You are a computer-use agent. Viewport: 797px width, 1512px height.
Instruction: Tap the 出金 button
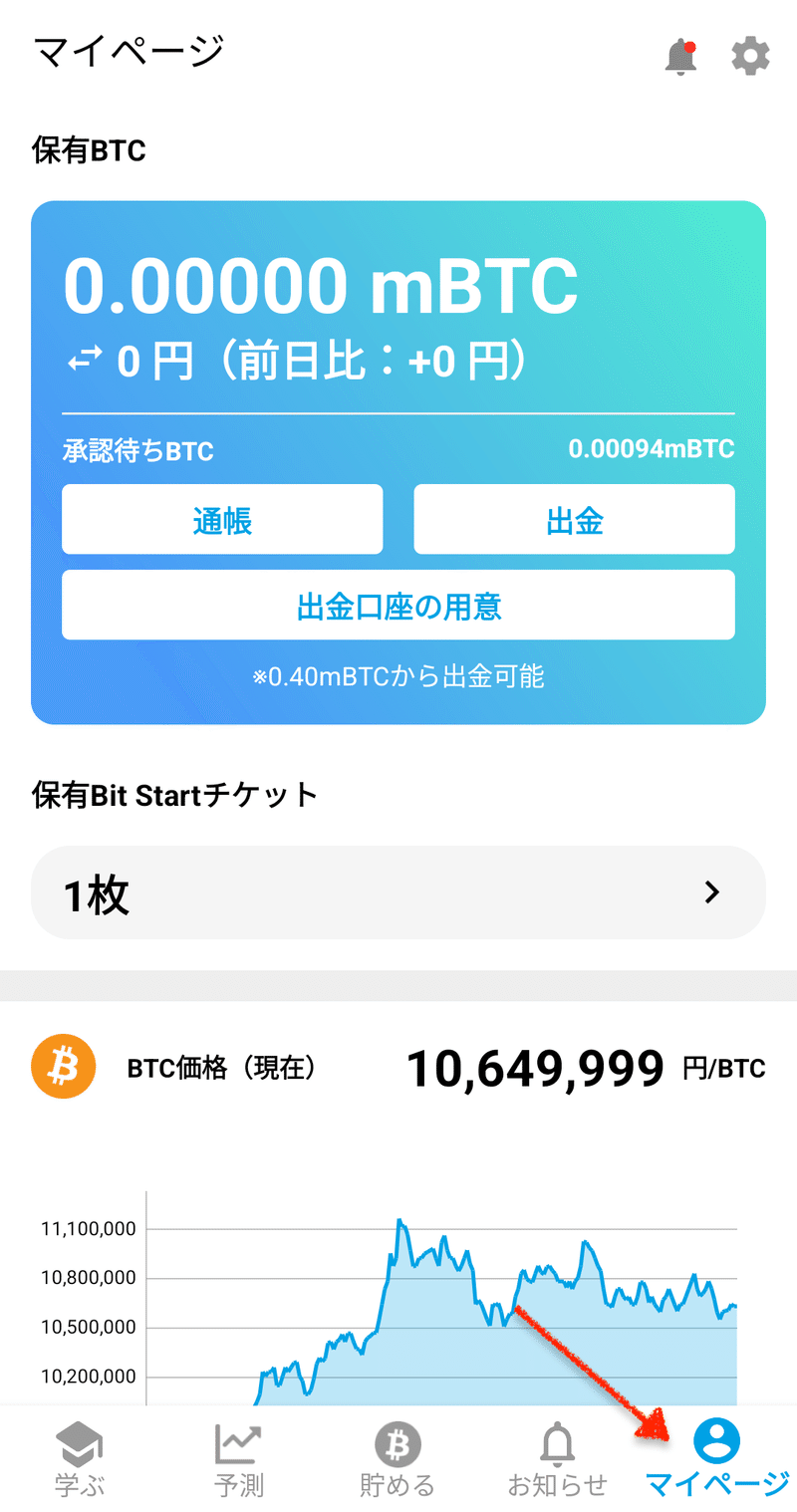pos(575,519)
